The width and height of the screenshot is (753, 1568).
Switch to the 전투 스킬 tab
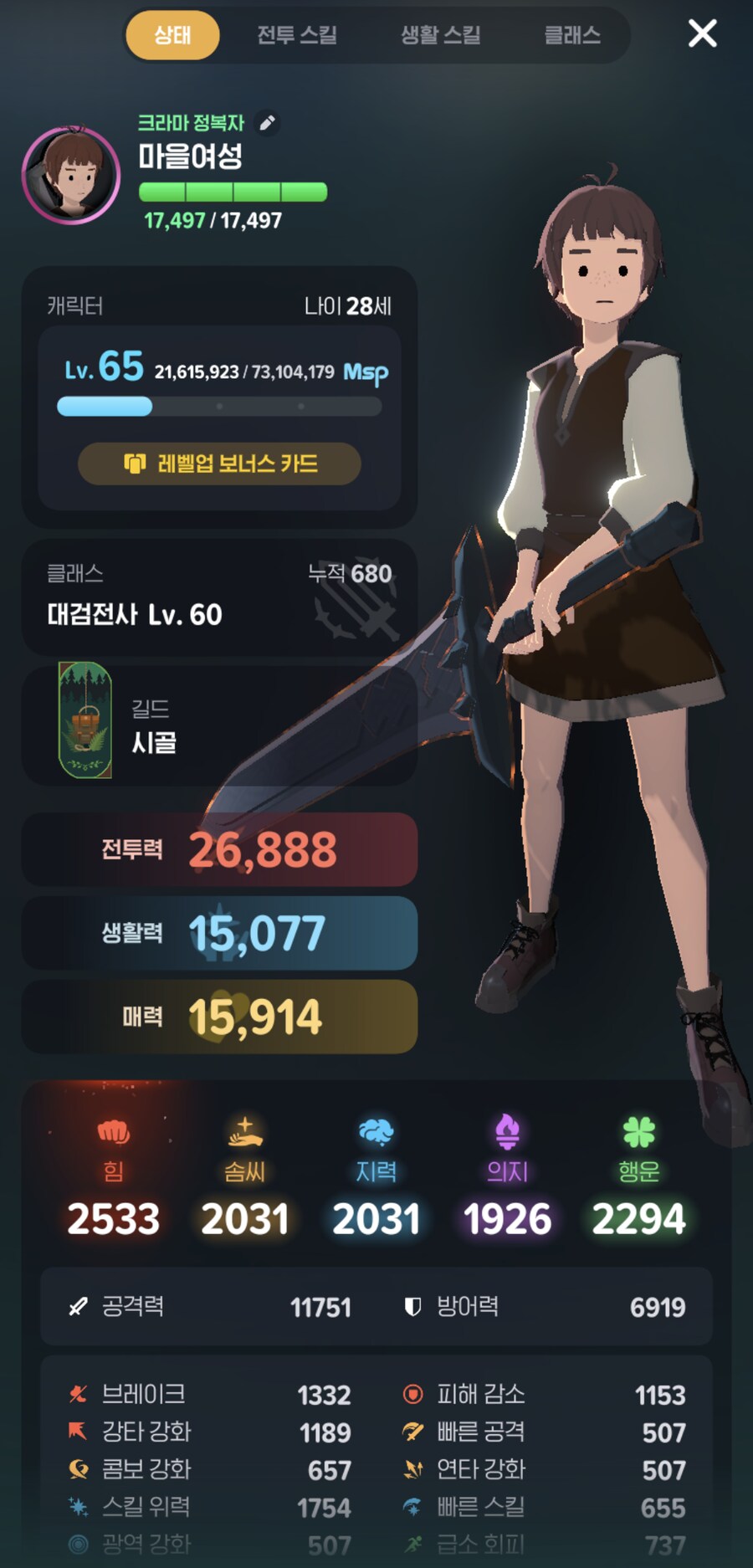tap(297, 35)
